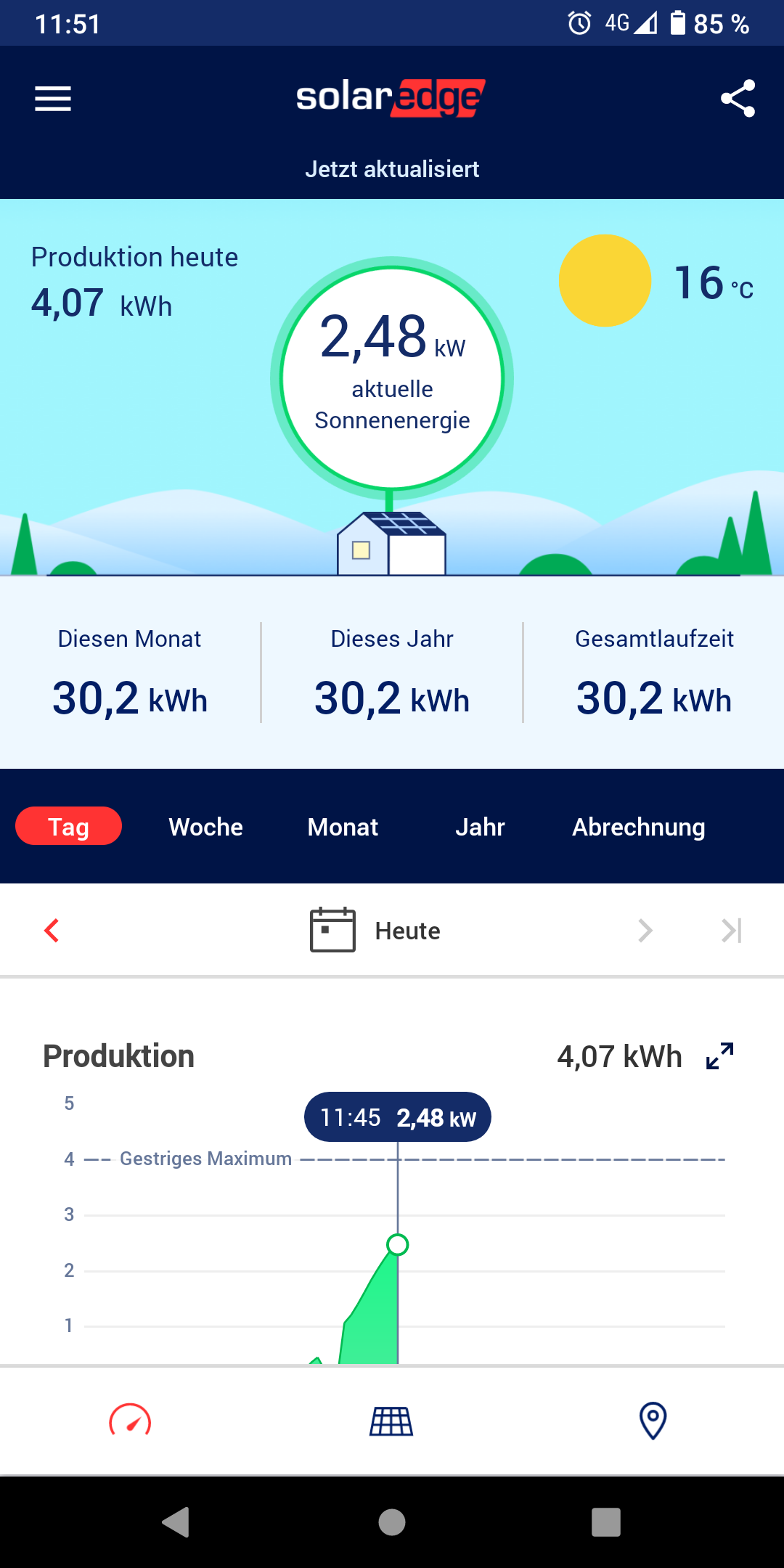Open the date picker showing Heute
Image resolution: width=784 pixels, height=1568 pixels.
[375, 930]
